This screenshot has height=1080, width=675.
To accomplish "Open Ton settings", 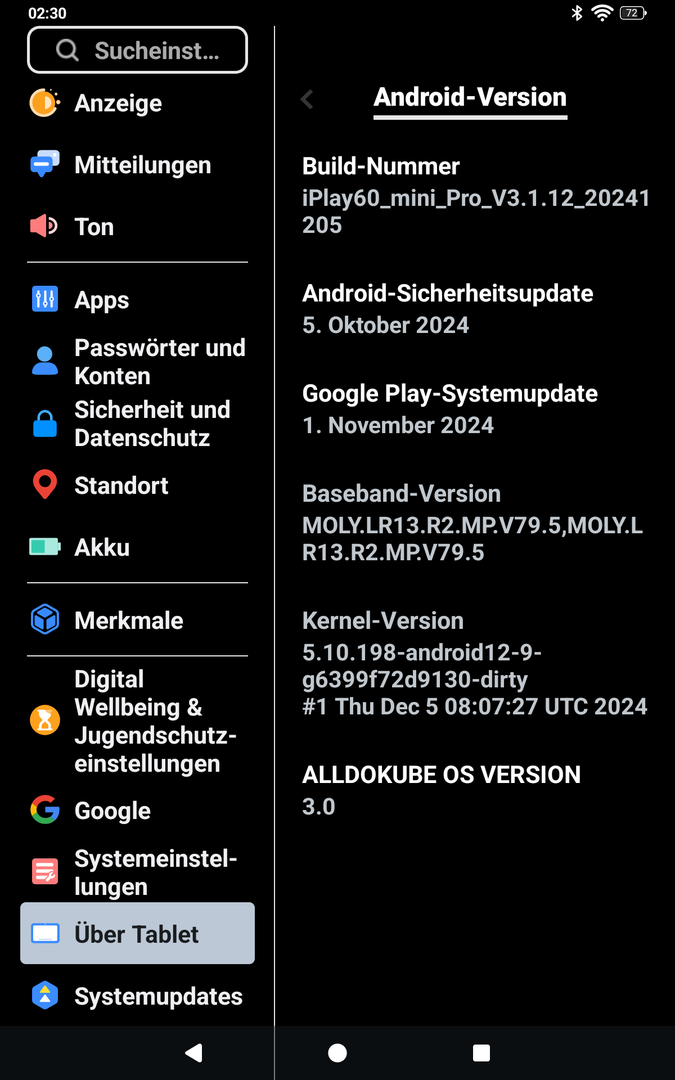I will [94, 227].
